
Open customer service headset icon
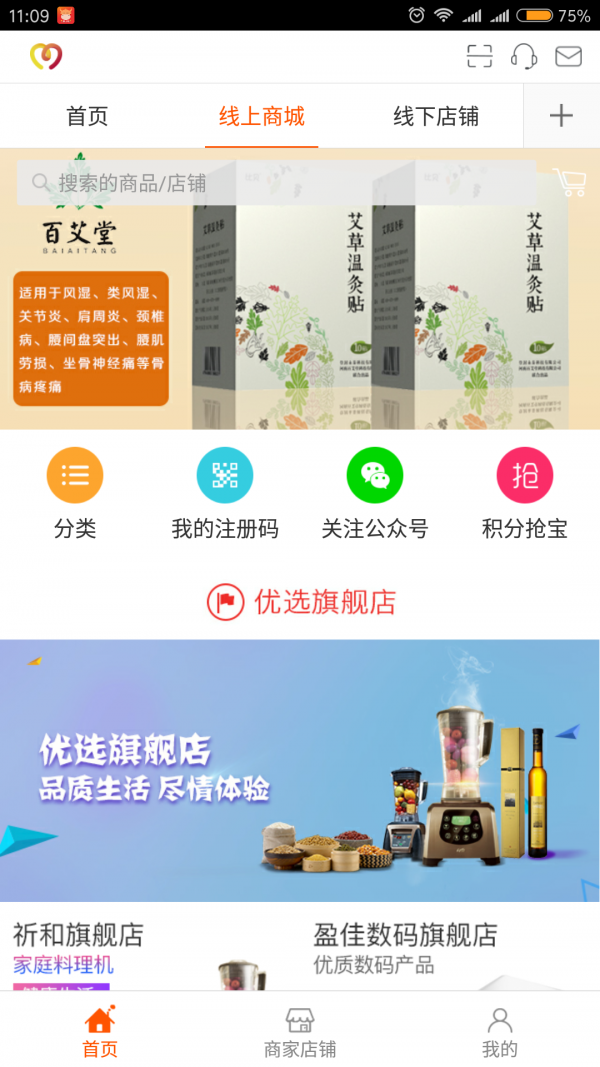tap(524, 56)
